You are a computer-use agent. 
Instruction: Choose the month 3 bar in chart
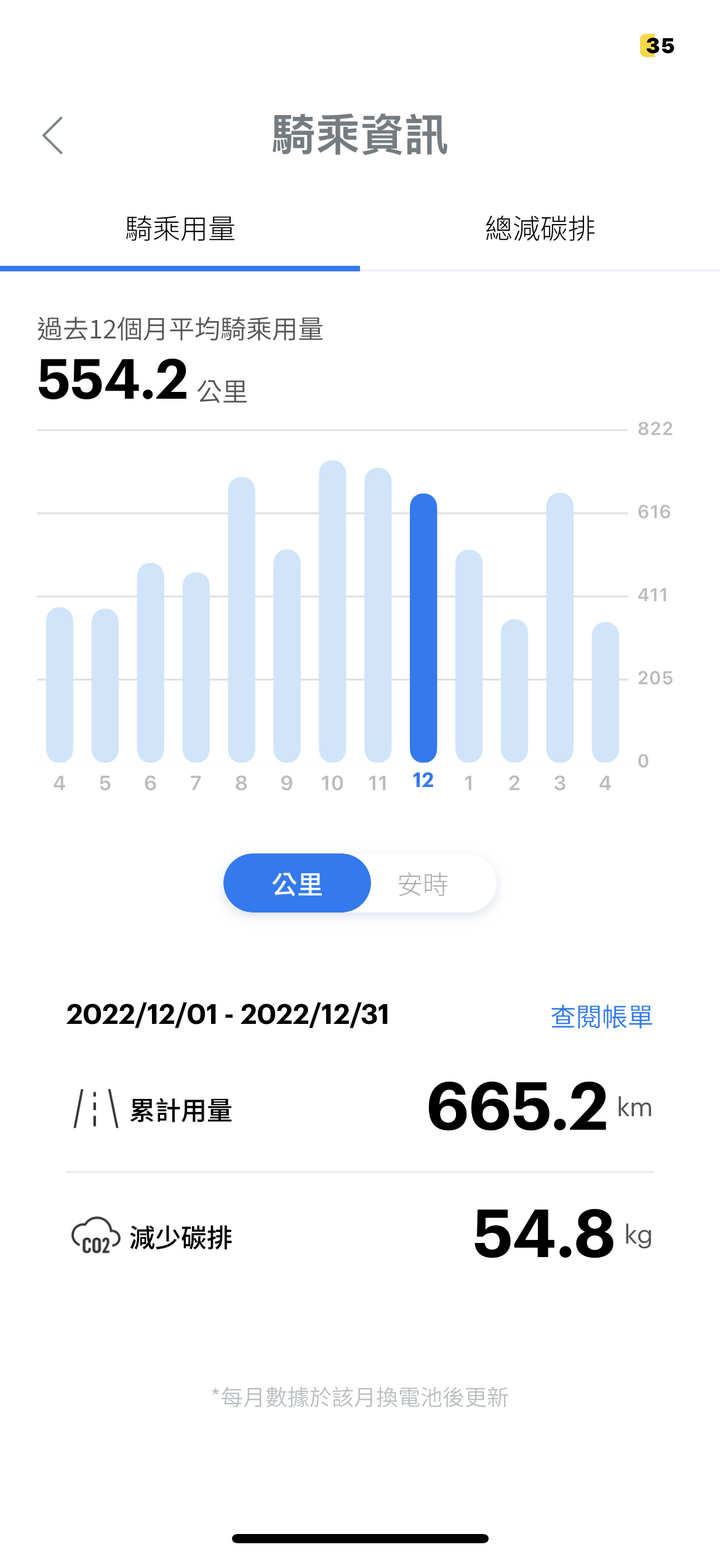(560, 627)
